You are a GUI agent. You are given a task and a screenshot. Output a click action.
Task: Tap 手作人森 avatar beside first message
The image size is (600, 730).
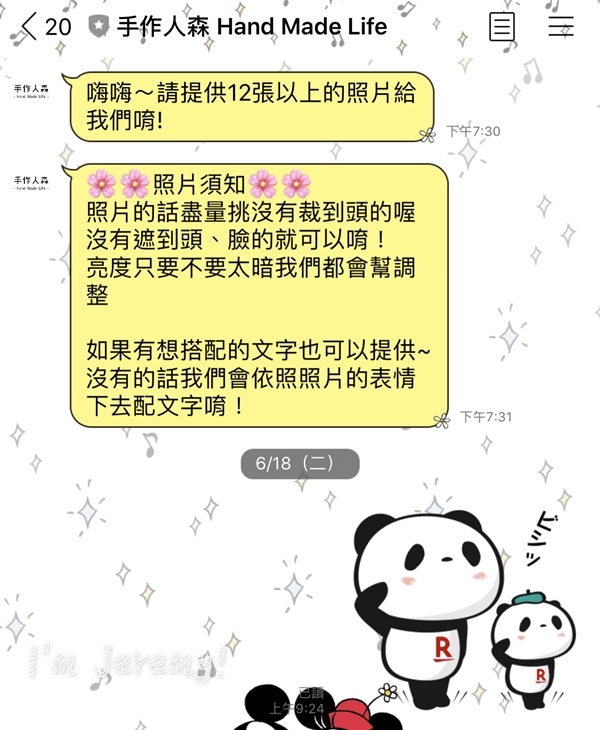[x=32, y=92]
